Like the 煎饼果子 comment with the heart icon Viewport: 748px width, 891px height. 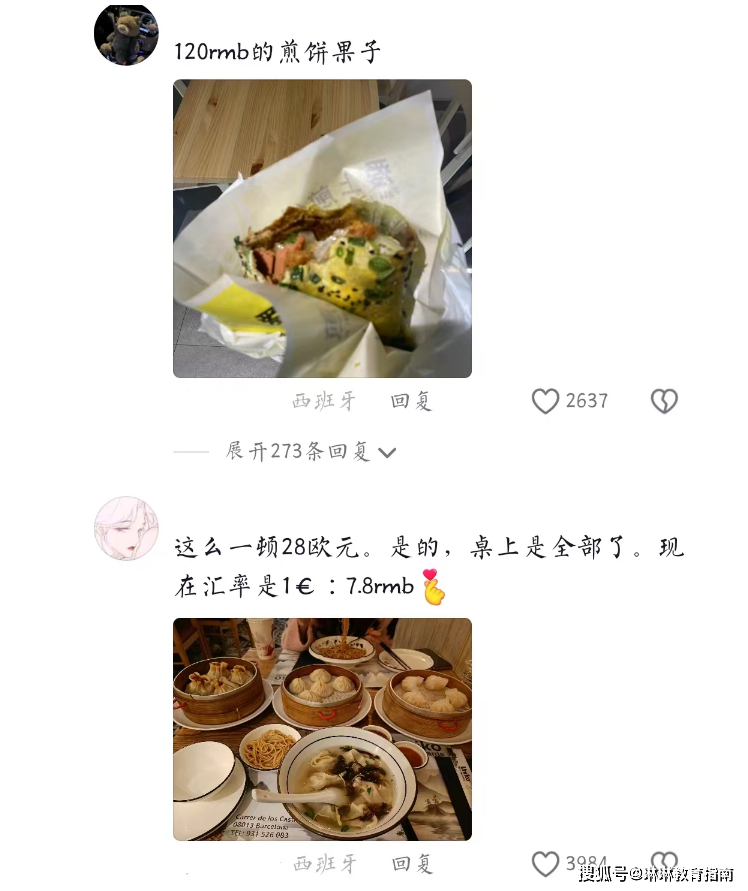[544, 401]
